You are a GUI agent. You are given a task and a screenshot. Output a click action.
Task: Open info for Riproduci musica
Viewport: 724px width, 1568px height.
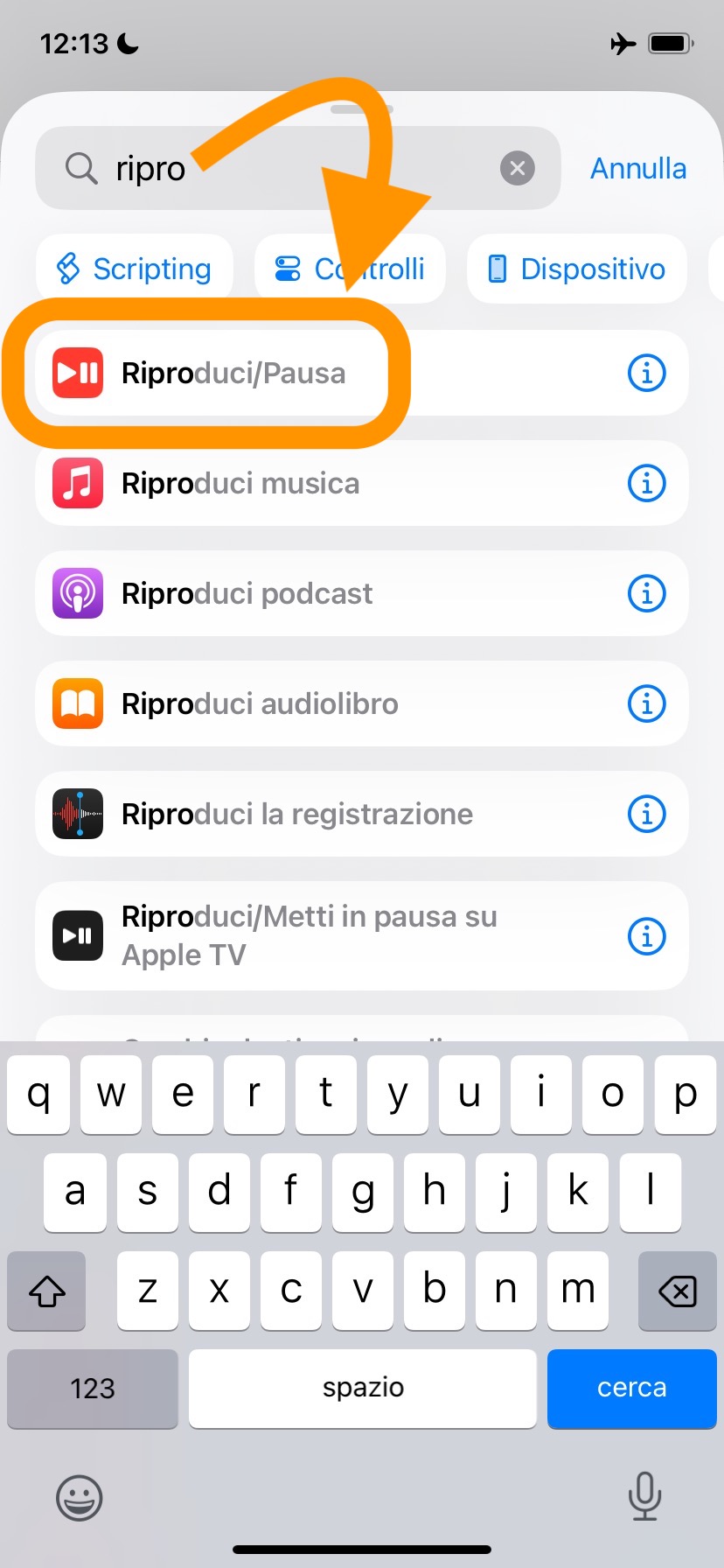[647, 483]
